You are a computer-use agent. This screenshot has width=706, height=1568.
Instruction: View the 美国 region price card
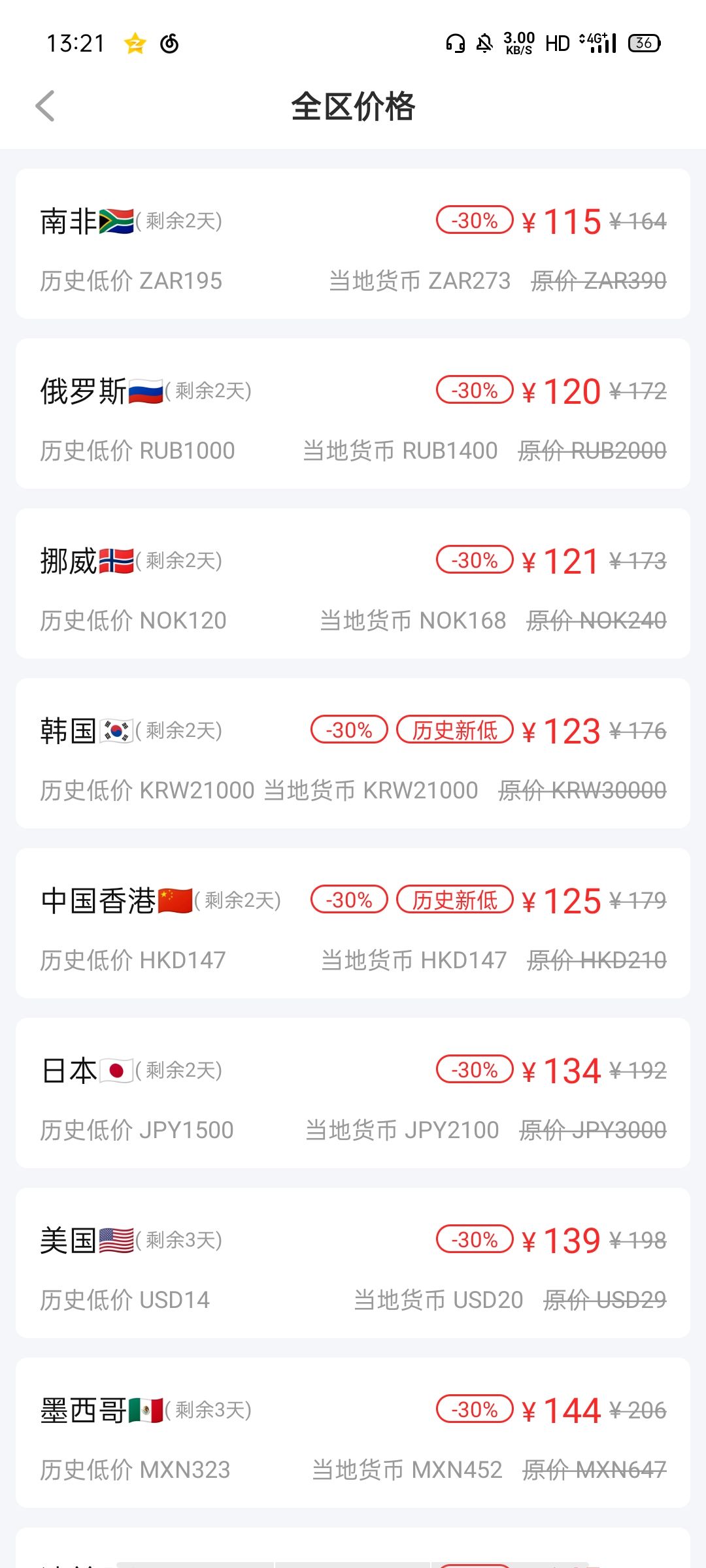[x=353, y=1263]
